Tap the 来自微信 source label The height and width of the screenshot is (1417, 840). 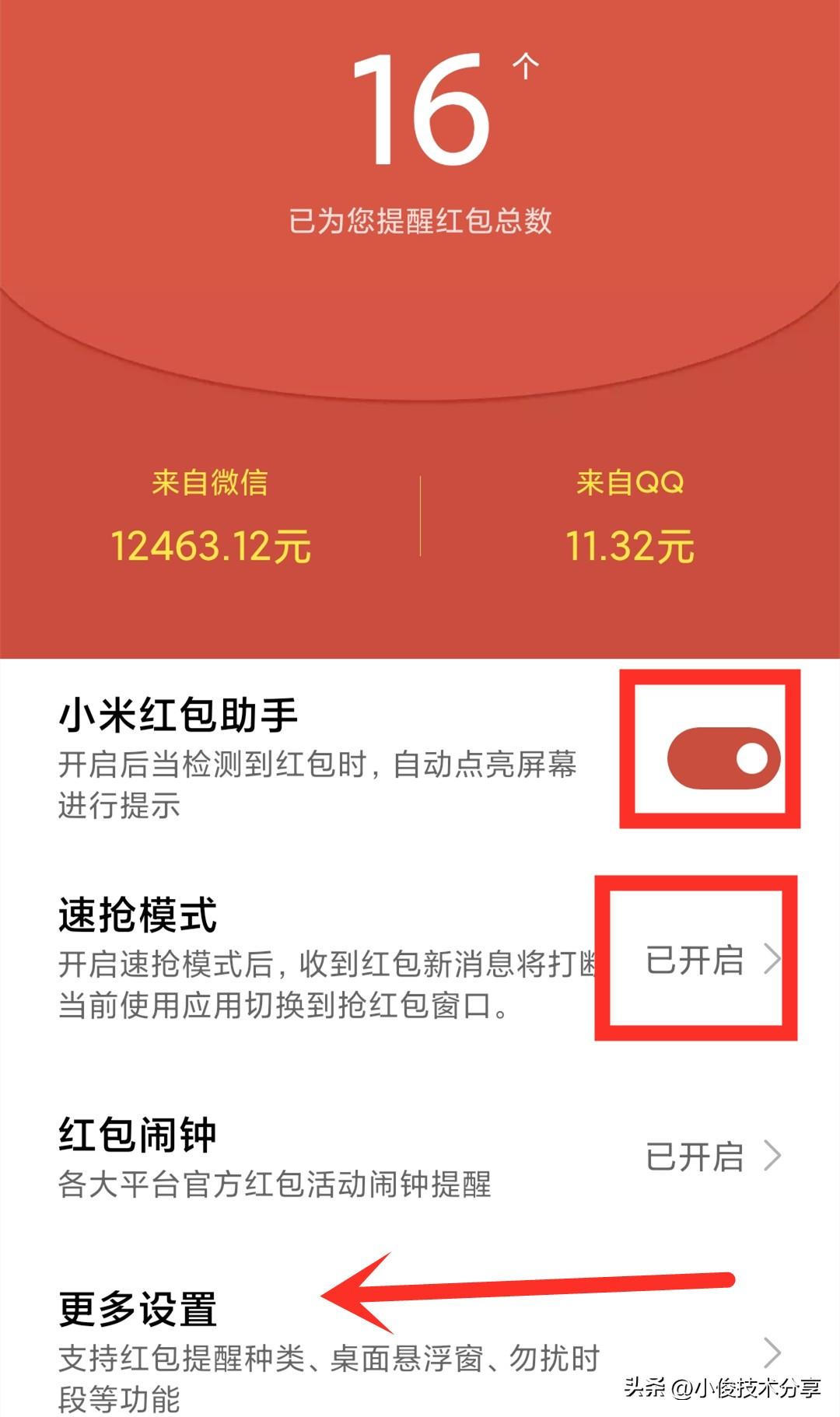210,482
